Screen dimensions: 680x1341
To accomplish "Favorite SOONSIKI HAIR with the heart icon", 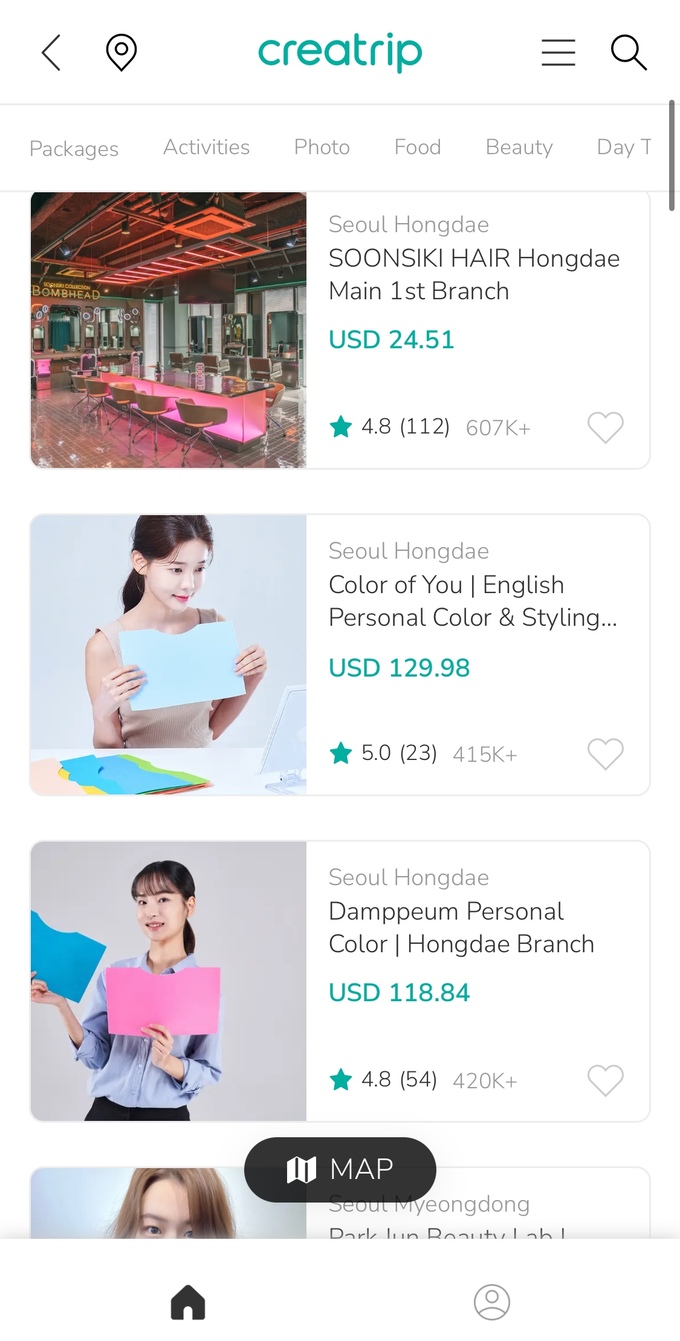I will pyautogui.click(x=605, y=428).
